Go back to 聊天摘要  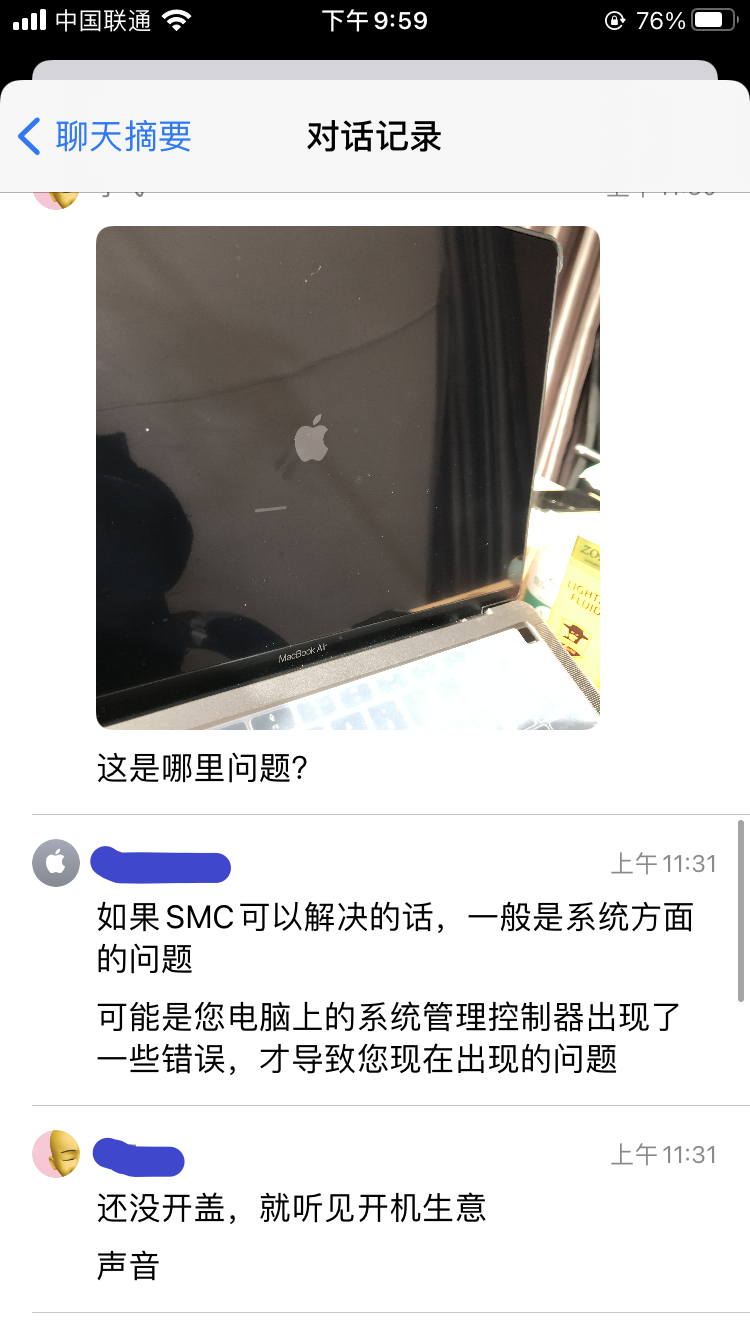coord(105,136)
